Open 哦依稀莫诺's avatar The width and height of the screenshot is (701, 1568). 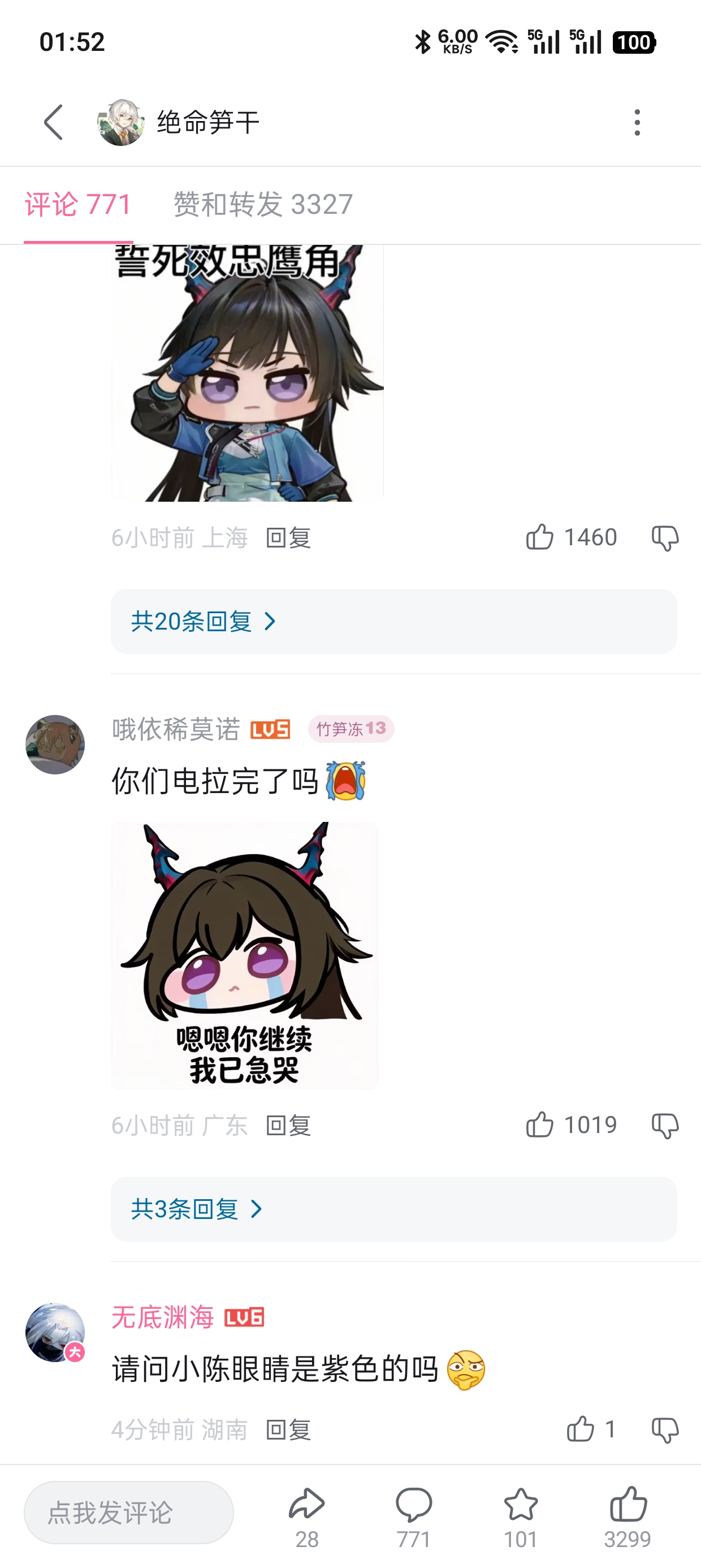point(55,744)
